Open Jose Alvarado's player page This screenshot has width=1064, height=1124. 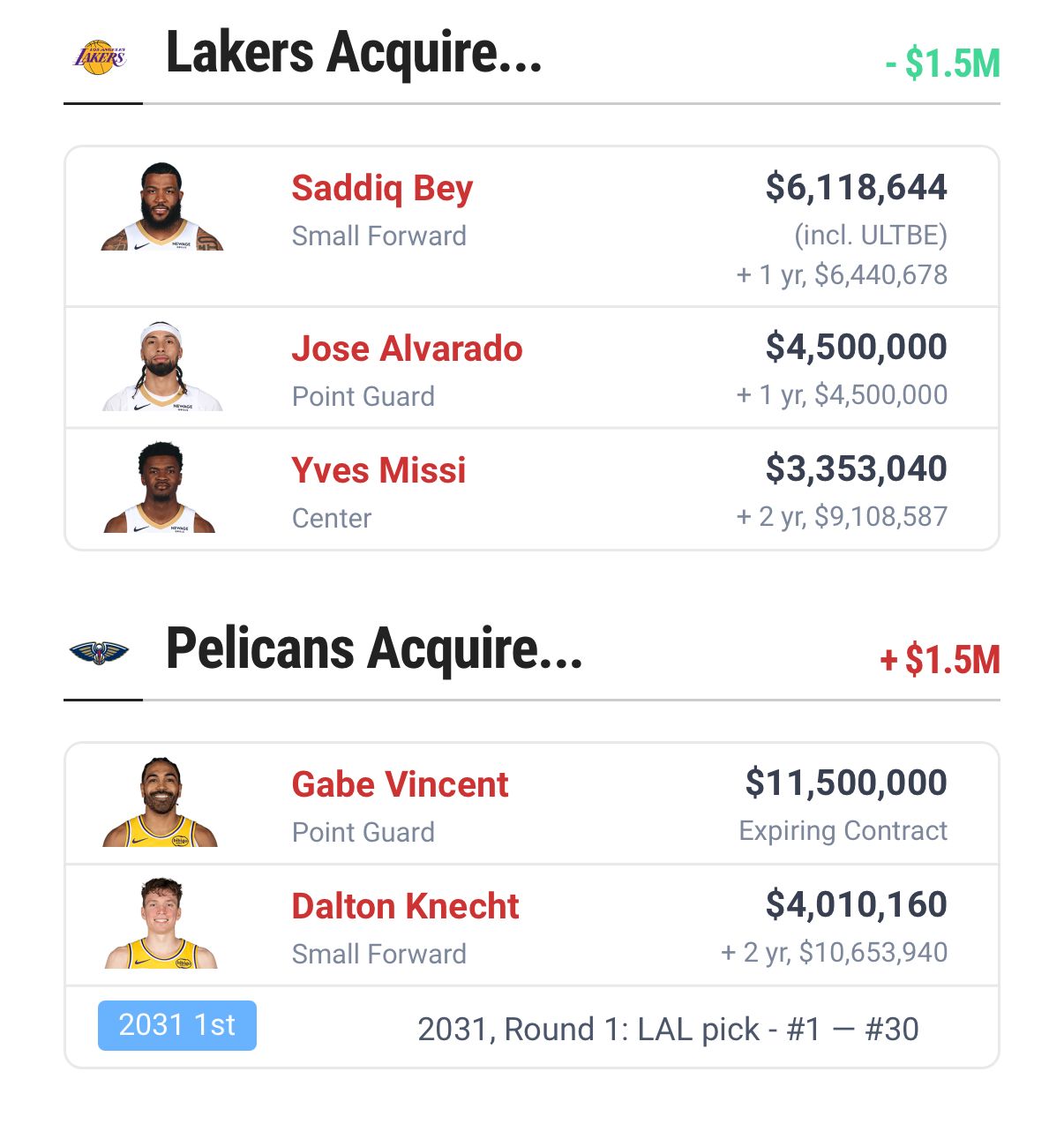(407, 348)
